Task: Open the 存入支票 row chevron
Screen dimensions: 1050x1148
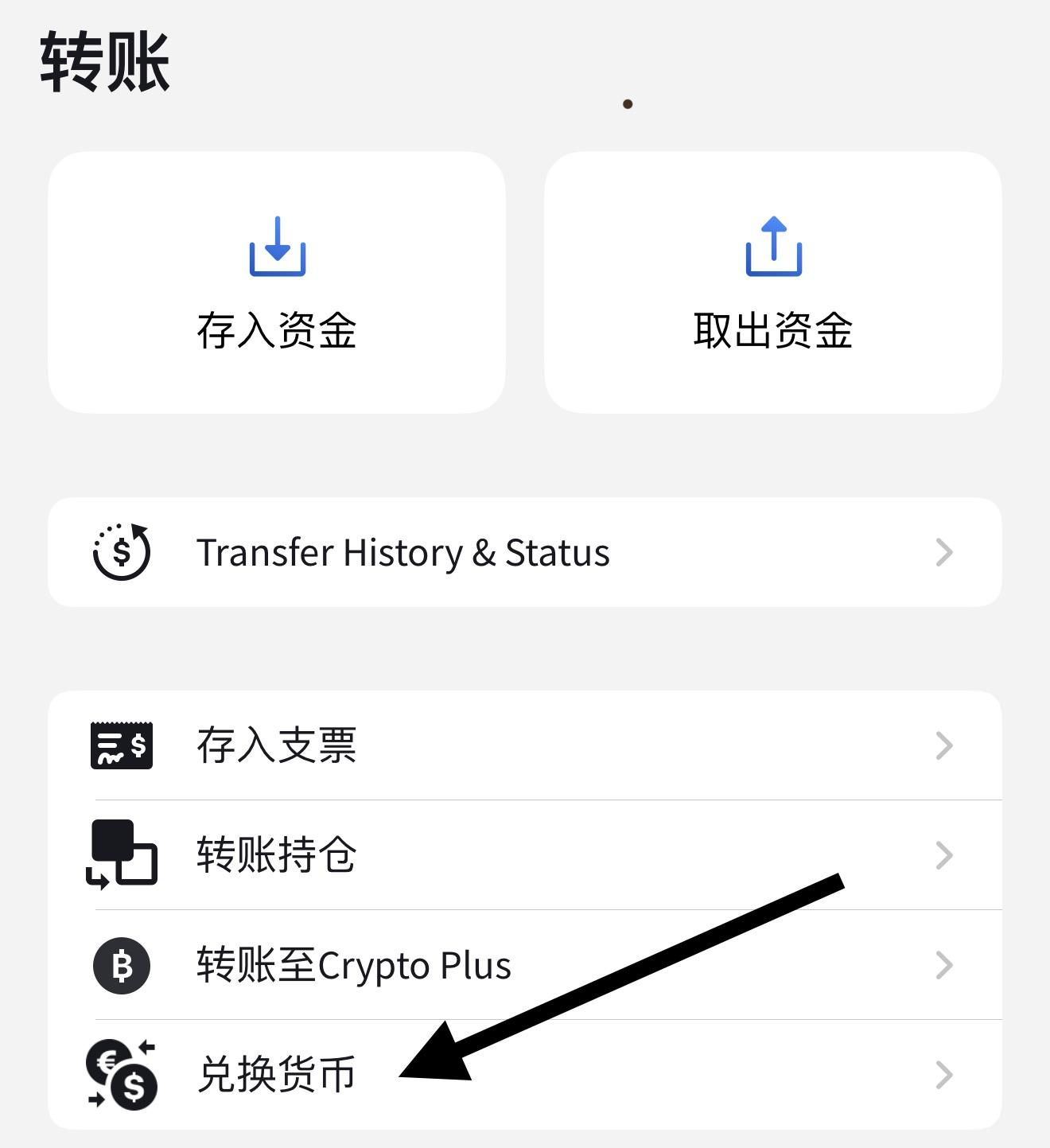Action: point(943,745)
